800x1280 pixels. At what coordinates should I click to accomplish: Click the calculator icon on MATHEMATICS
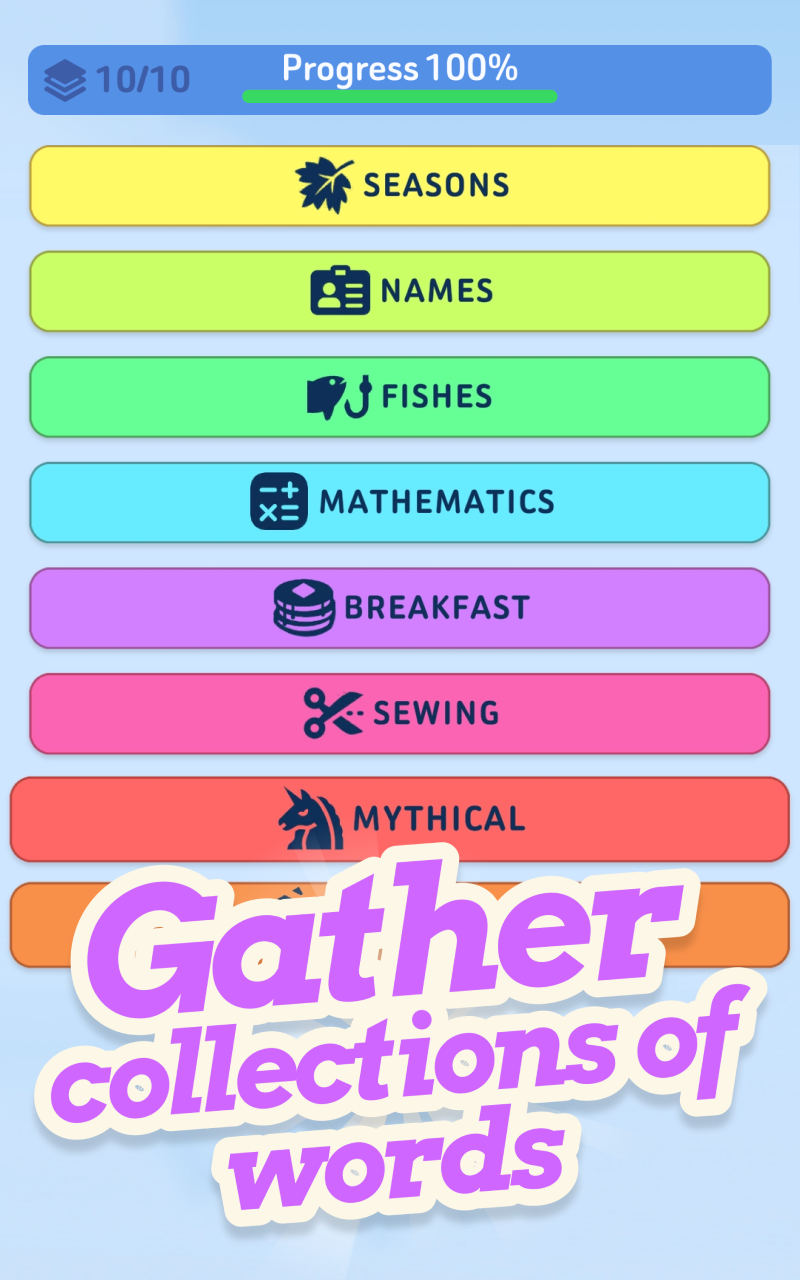(278, 502)
